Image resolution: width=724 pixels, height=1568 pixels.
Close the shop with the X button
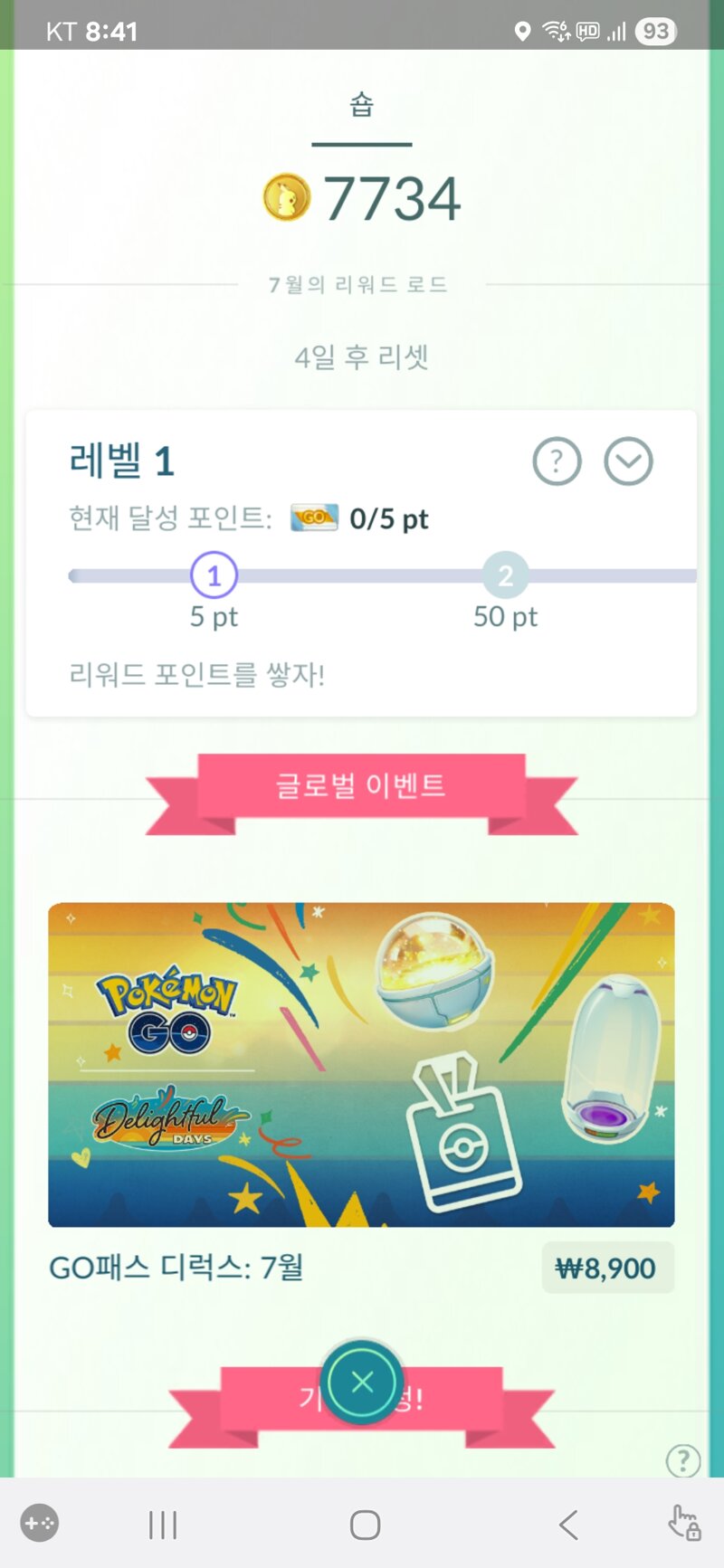point(362,1382)
